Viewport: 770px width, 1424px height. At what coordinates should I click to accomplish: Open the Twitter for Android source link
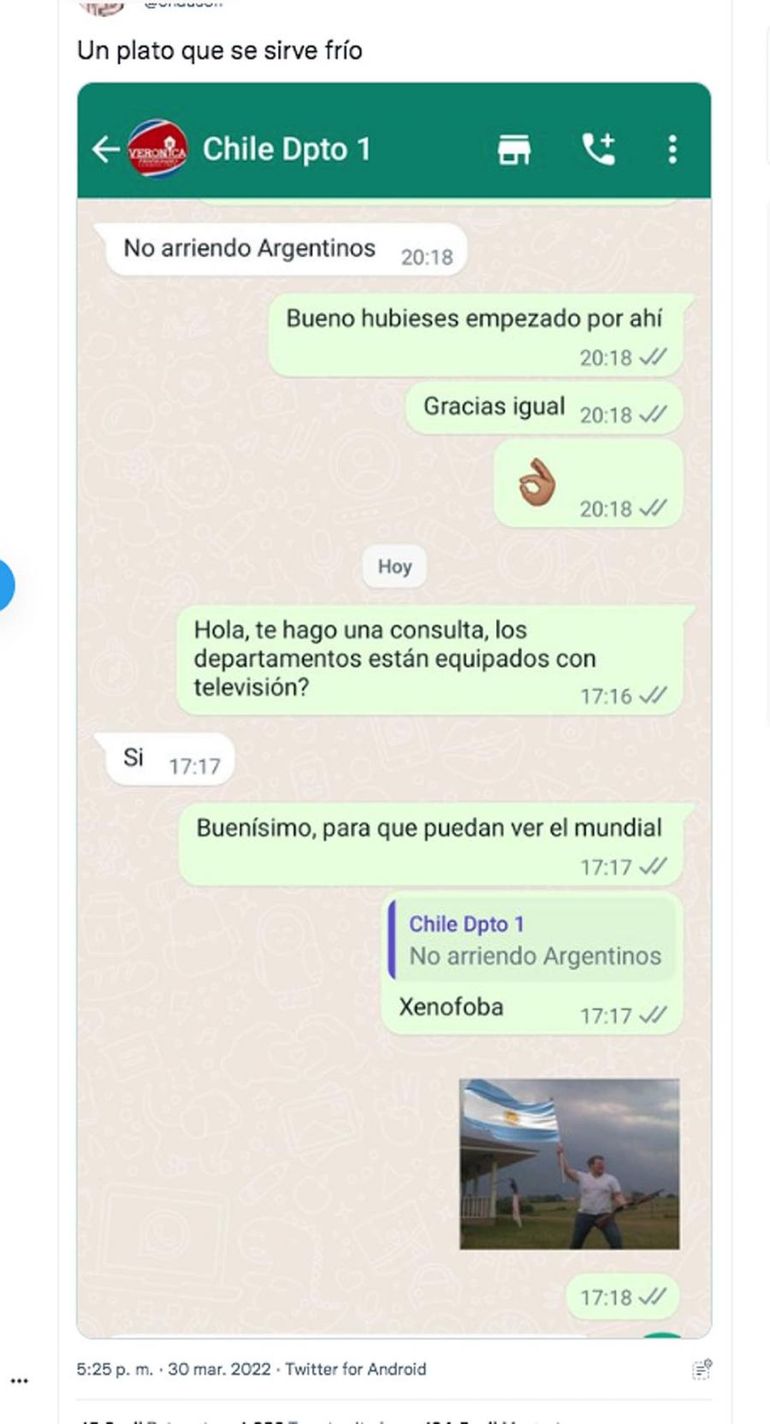coord(356,1369)
